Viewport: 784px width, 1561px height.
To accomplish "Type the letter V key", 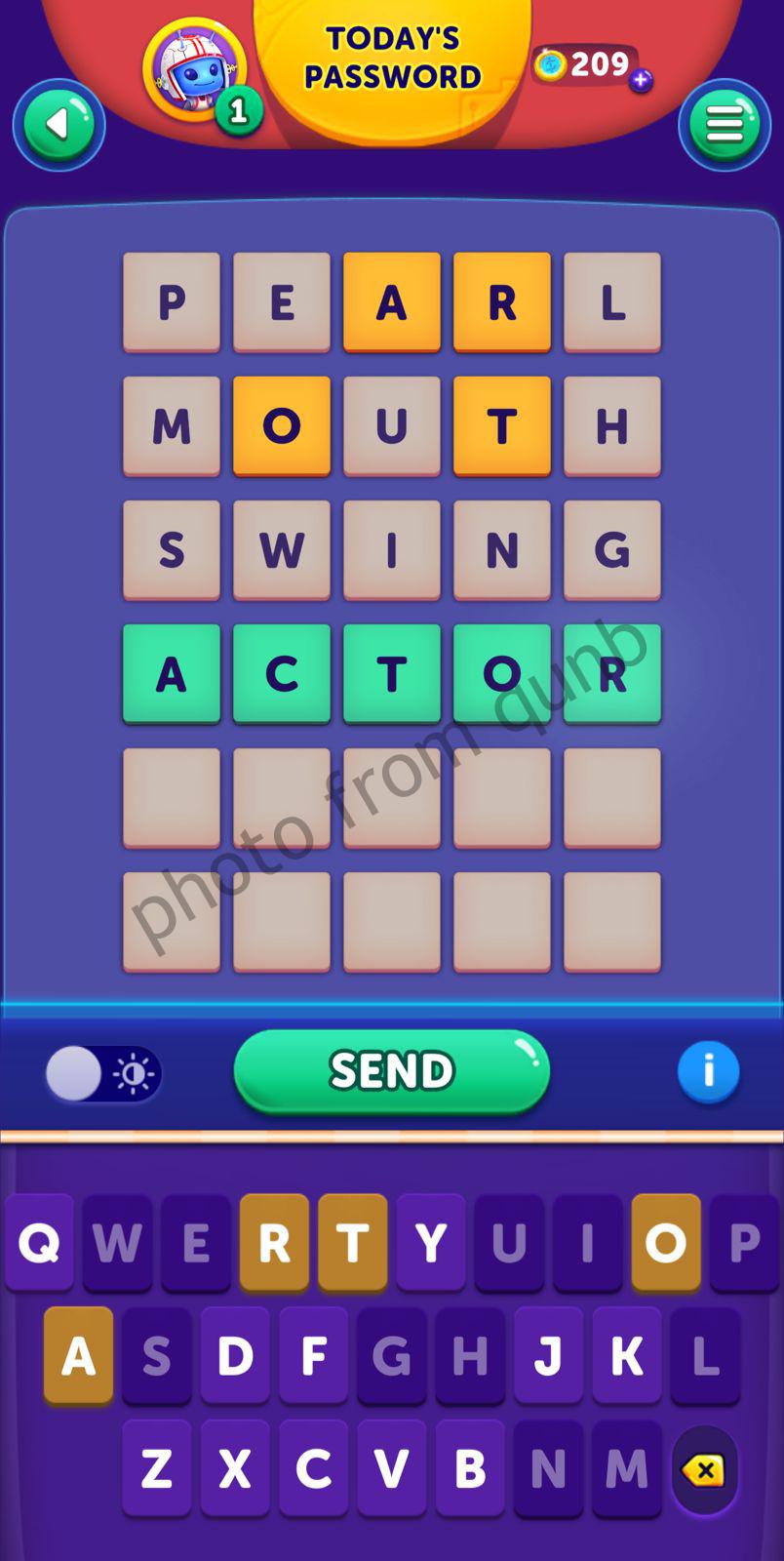I will click(391, 1468).
